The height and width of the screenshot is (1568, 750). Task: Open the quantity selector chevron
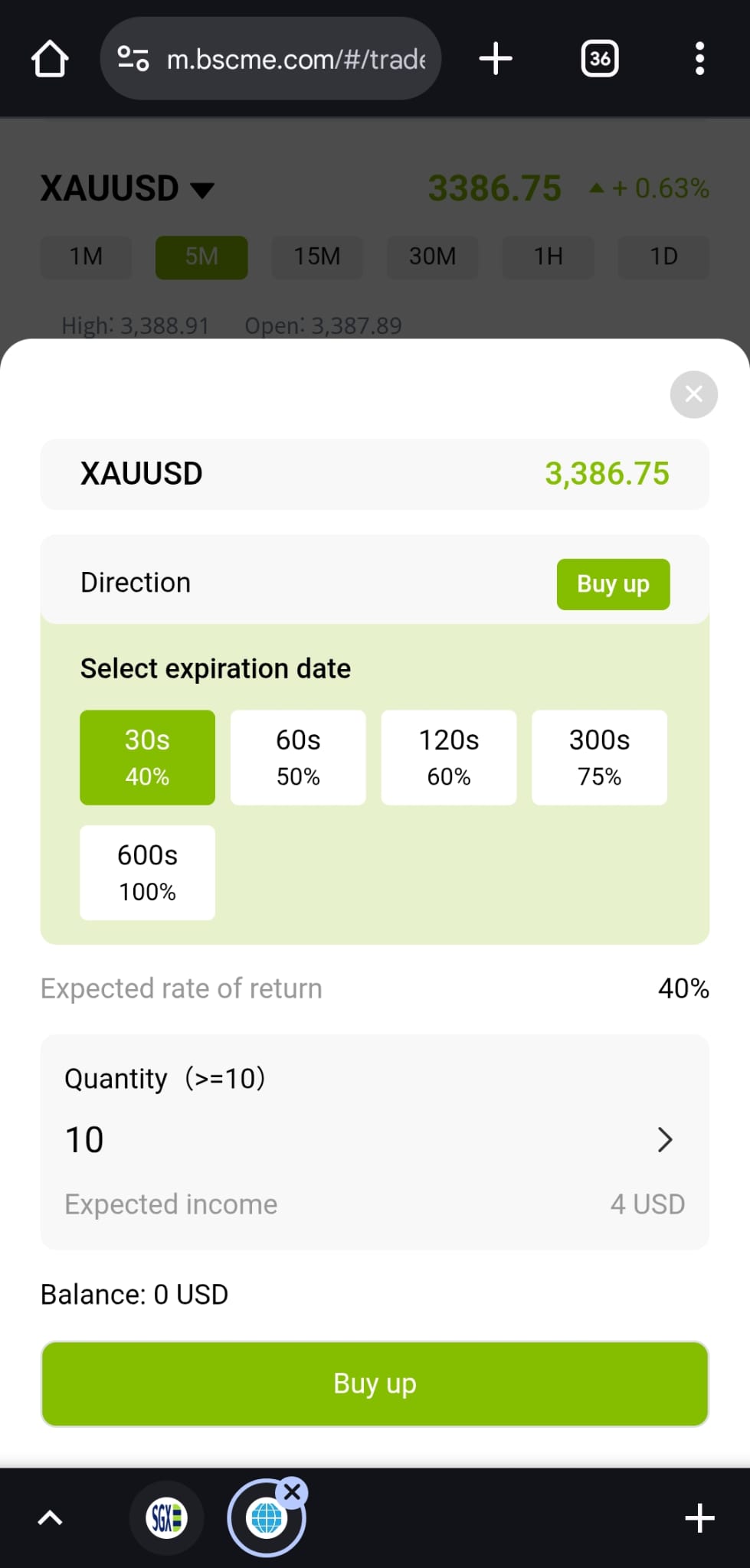665,1139
